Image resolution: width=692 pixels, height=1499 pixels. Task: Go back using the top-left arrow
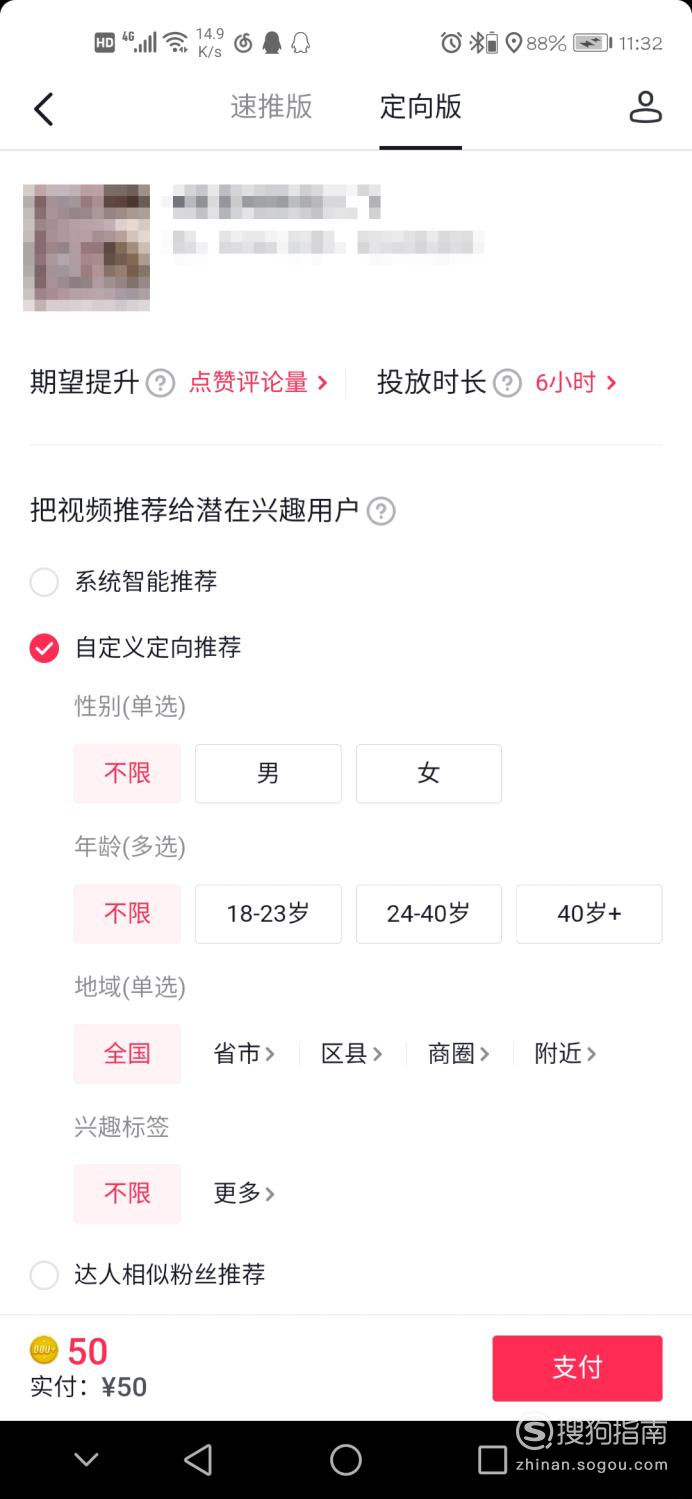click(x=43, y=109)
